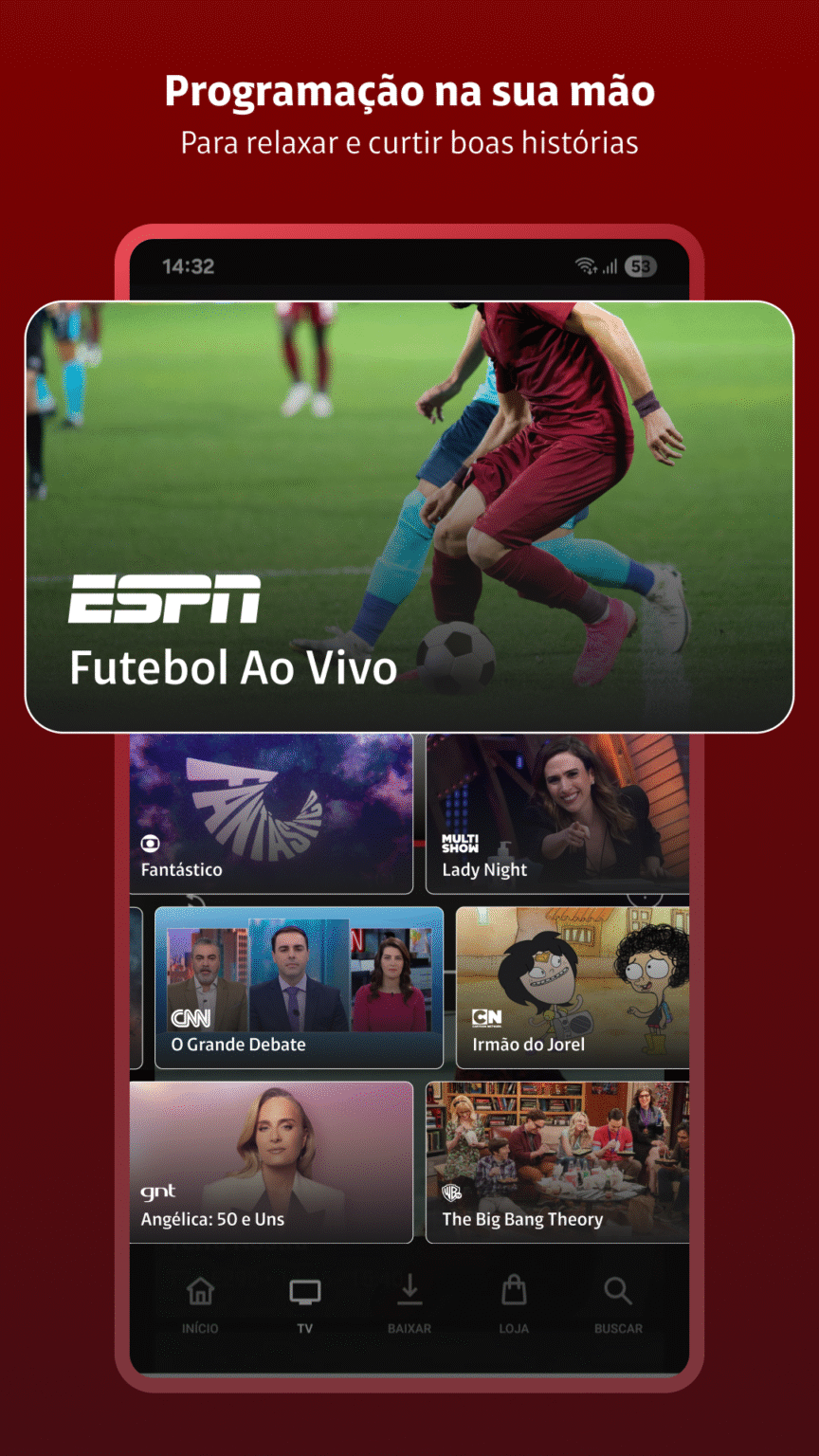This screenshot has height=1456, width=819.
Task: Select the Angélica: 50 e Uns thumbnail
Action: tap(270, 1161)
